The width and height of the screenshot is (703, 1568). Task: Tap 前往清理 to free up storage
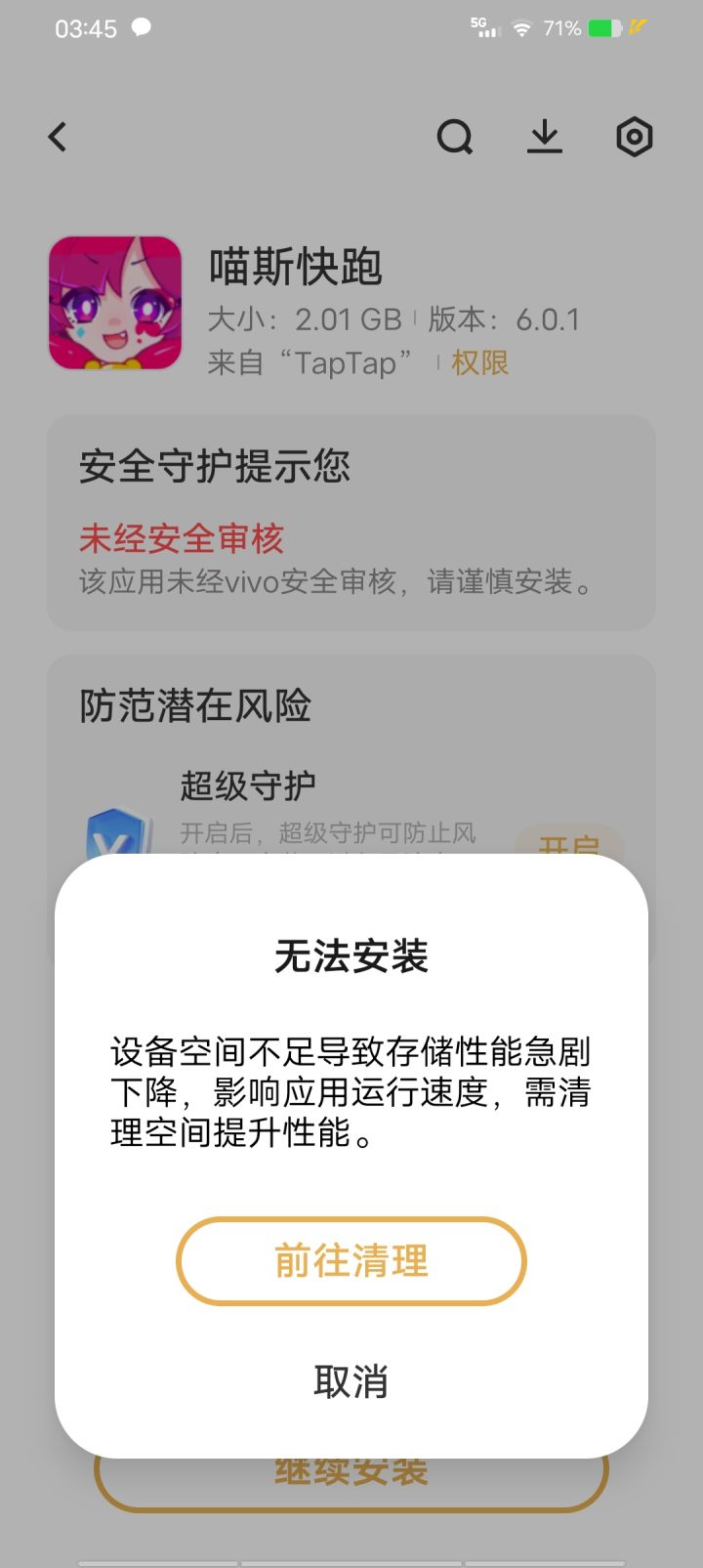point(351,1261)
